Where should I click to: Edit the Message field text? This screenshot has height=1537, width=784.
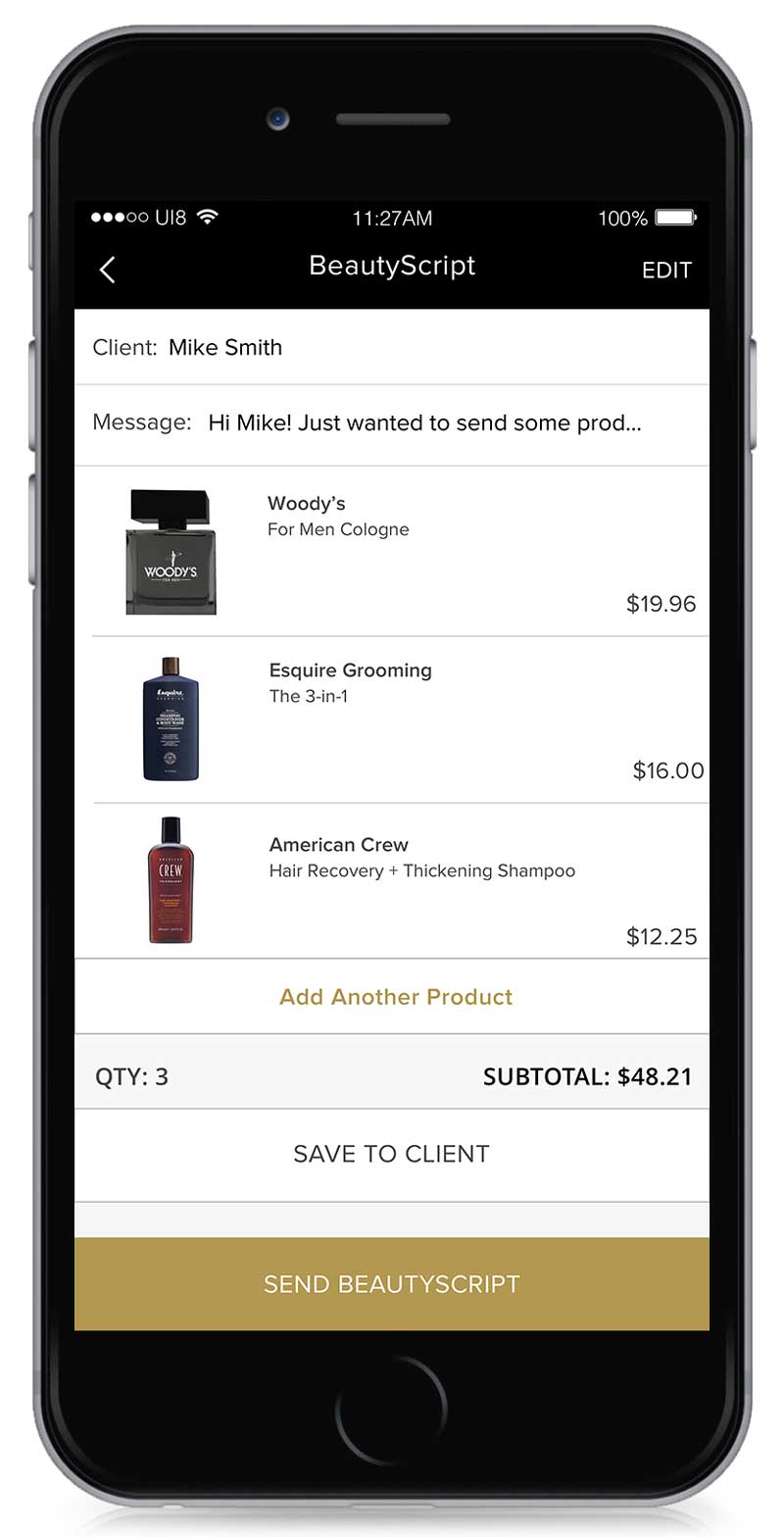(x=424, y=423)
